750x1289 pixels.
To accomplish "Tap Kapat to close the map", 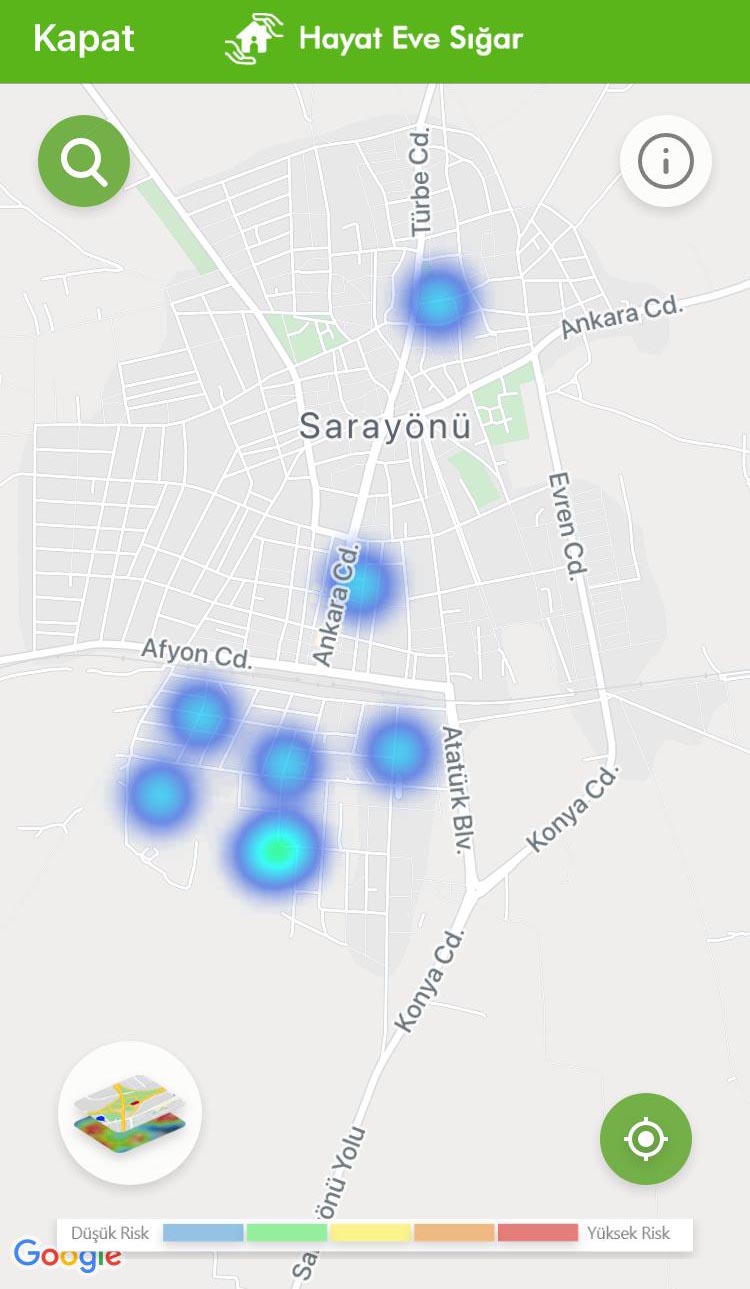I will click(84, 40).
